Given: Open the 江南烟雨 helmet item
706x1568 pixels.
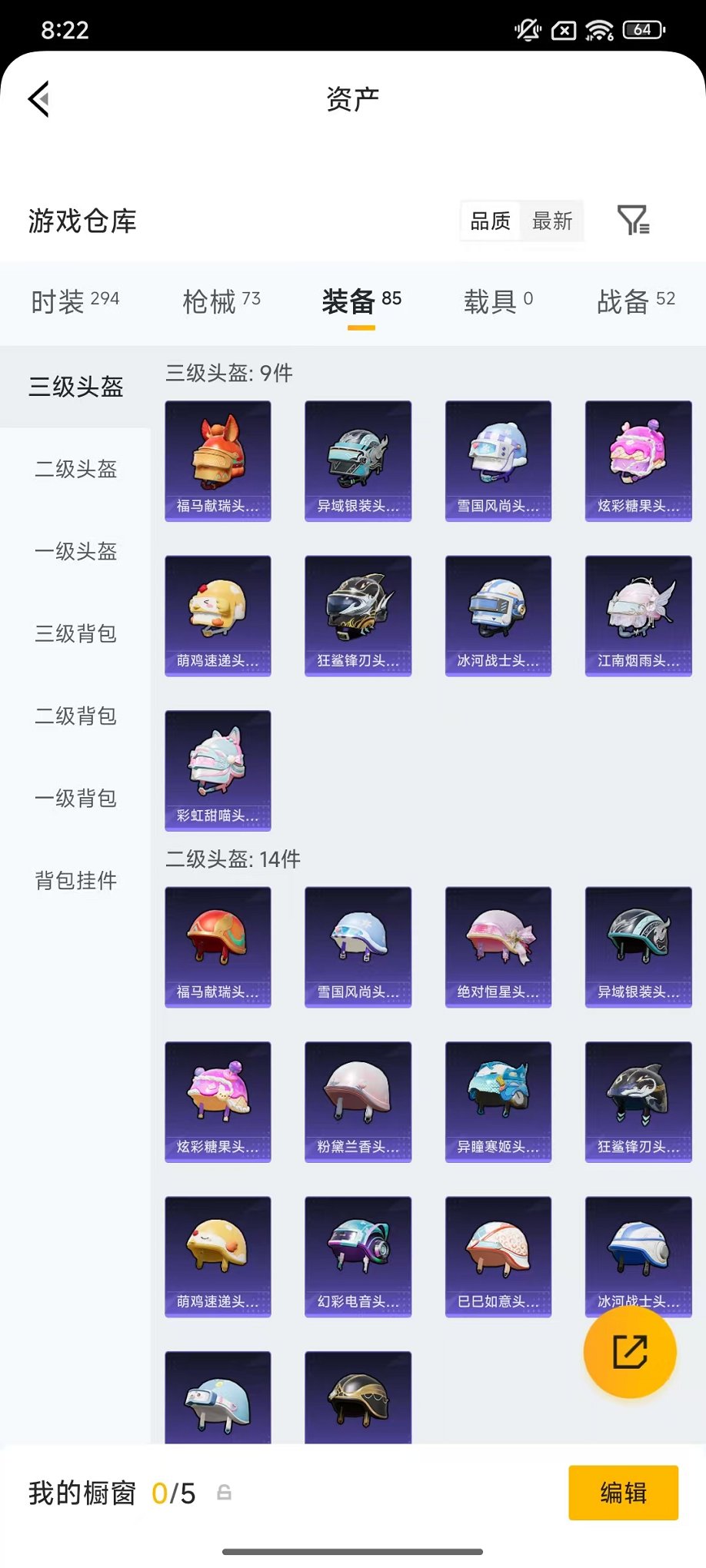Looking at the screenshot, I should (x=638, y=616).
